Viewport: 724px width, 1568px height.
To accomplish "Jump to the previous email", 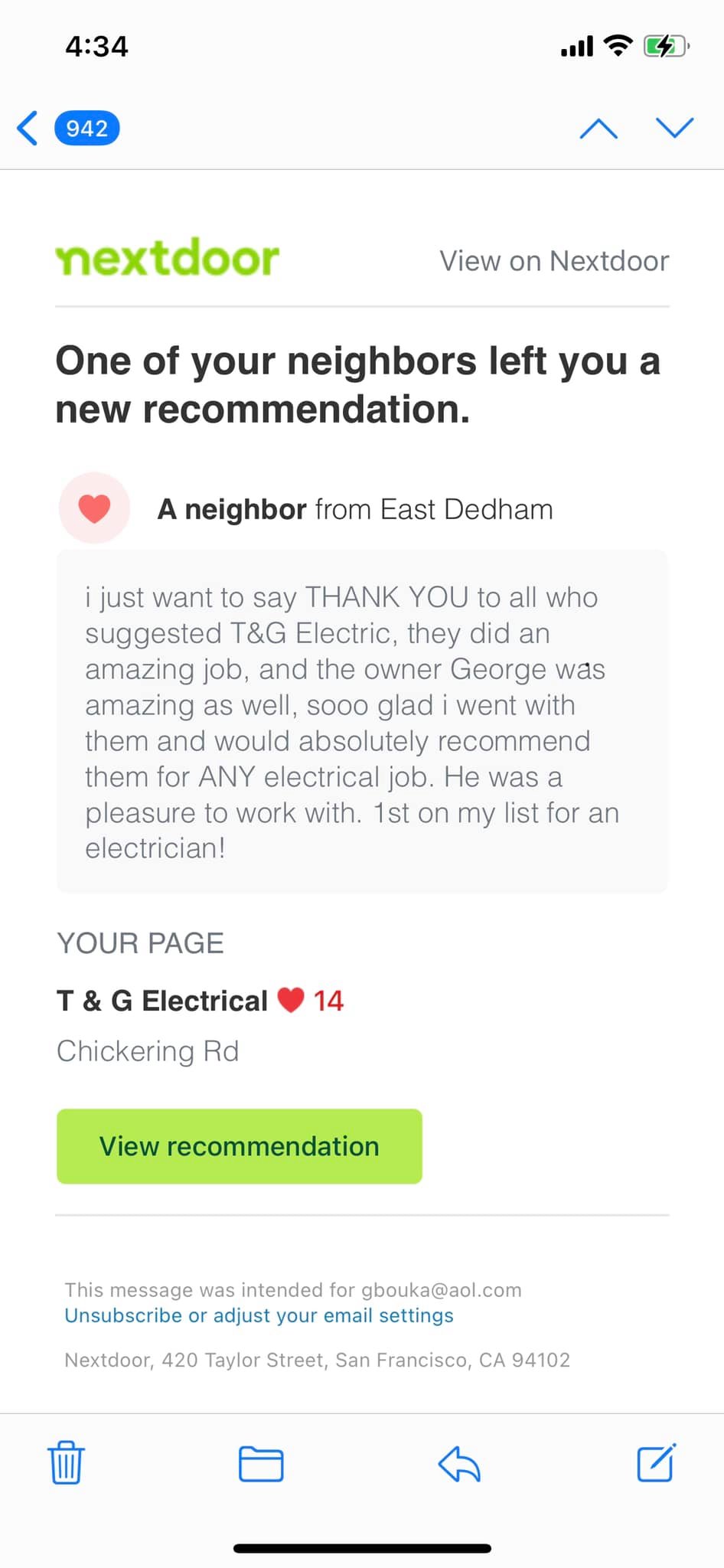I will point(598,129).
